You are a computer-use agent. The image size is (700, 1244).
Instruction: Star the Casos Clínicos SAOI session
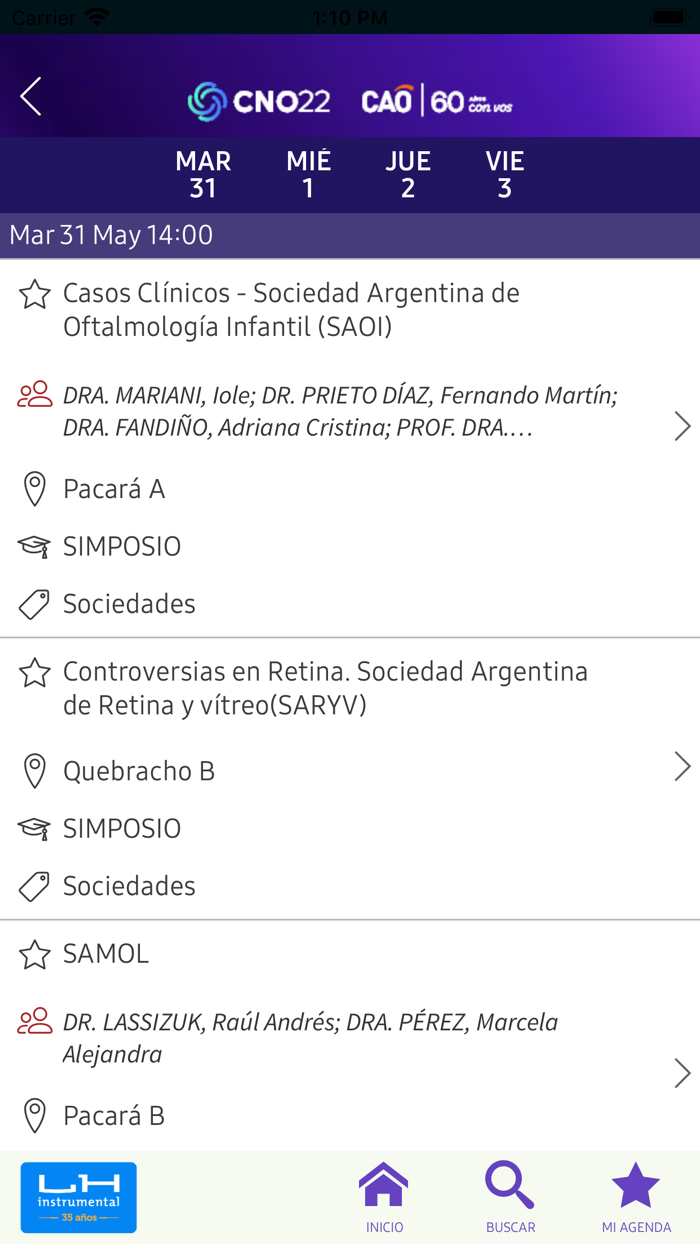point(35,294)
